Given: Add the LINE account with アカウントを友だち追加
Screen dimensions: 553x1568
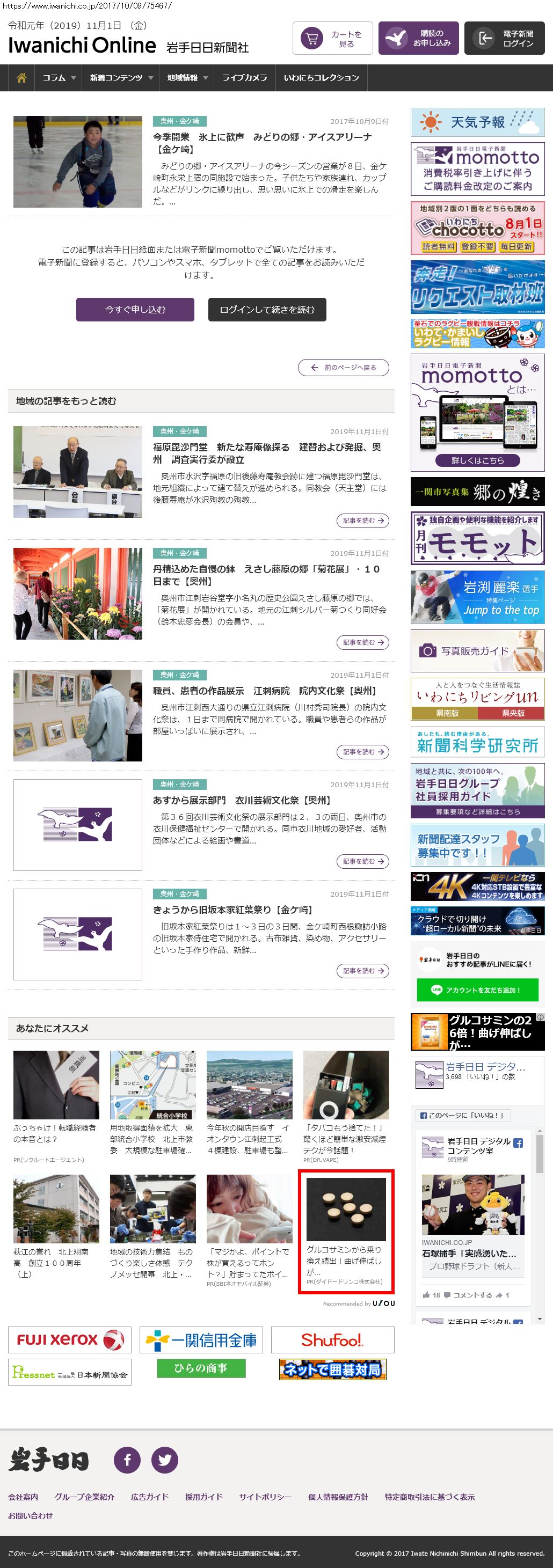Looking at the screenshot, I should pyautogui.click(x=477, y=990).
